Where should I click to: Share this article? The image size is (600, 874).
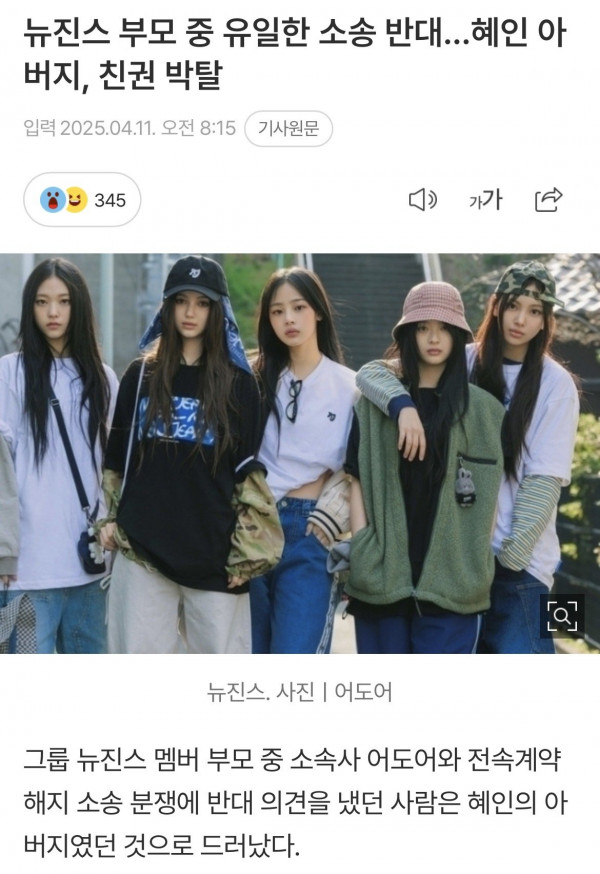548,200
